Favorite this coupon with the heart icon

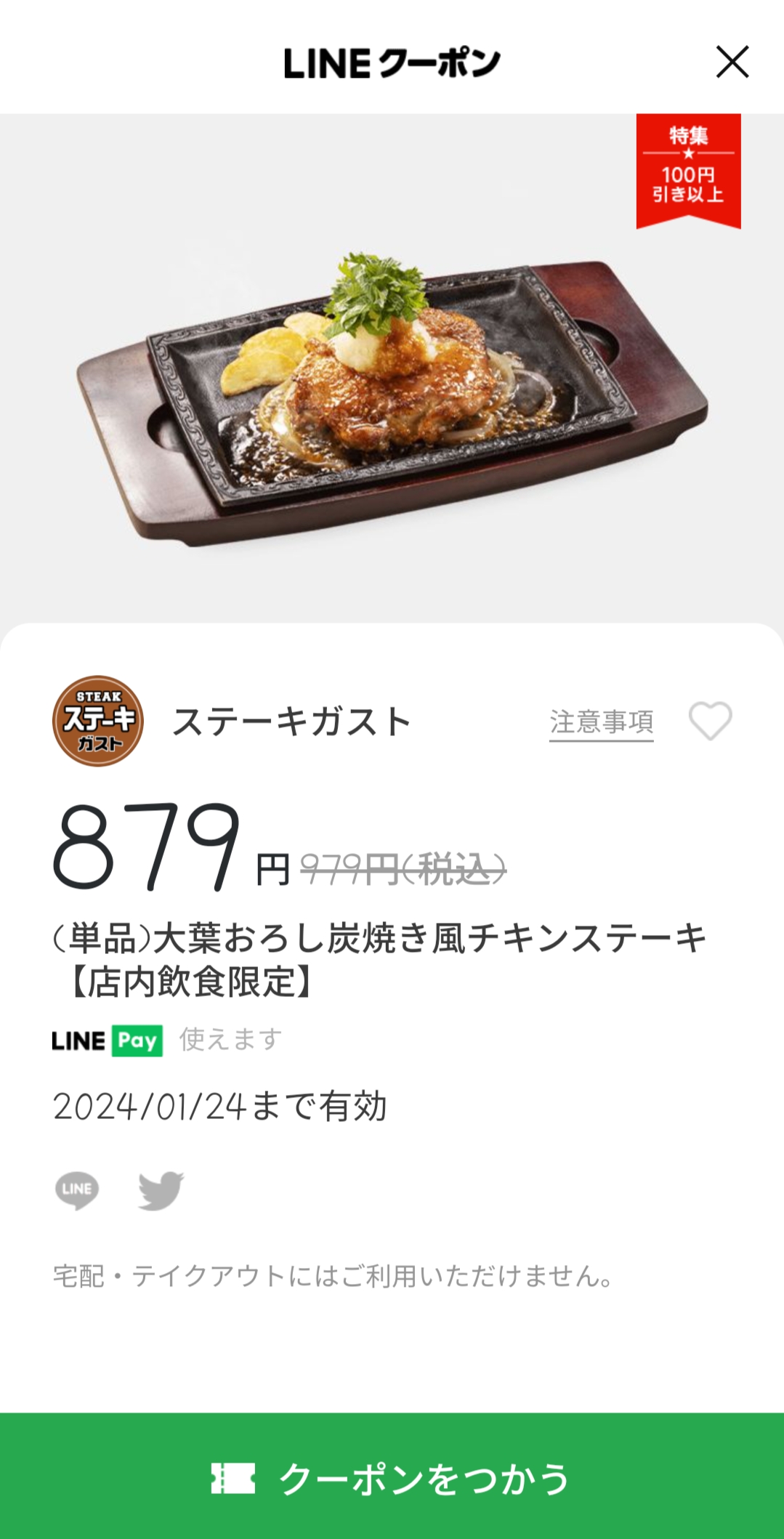tap(710, 721)
